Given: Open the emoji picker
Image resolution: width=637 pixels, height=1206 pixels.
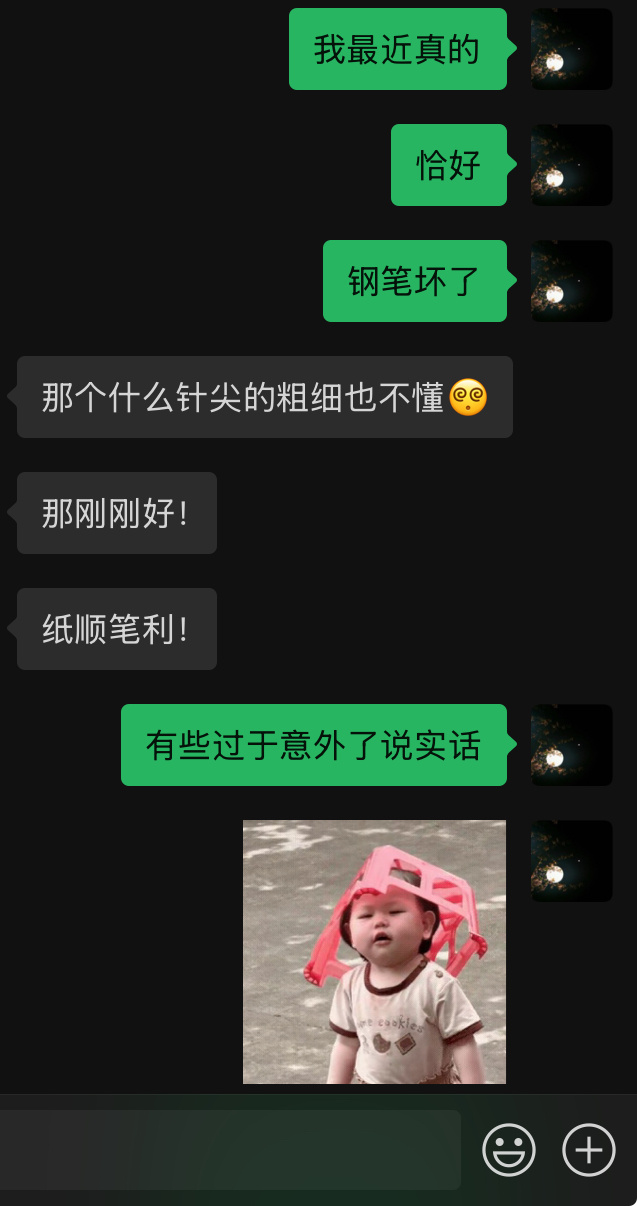Looking at the screenshot, I should (x=509, y=1150).
